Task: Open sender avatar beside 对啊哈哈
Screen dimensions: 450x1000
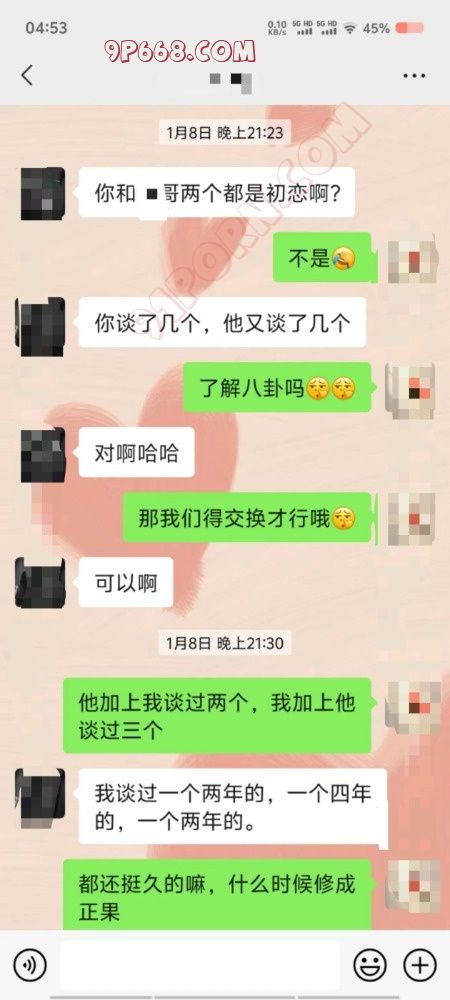Action: click(43, 455)
